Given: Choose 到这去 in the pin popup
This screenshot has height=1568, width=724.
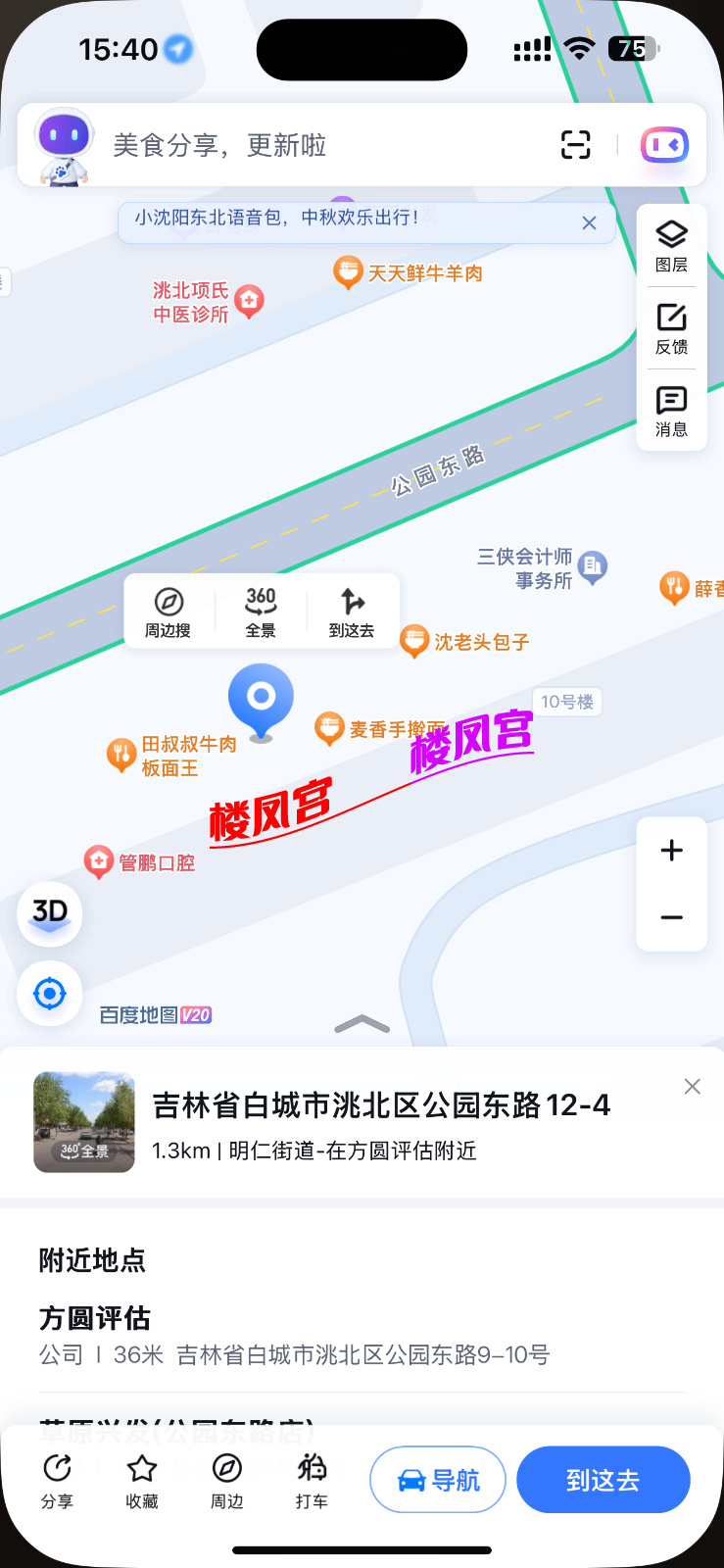Looking at the screenshot, I should pyautogui.click(x=352, y=612).
